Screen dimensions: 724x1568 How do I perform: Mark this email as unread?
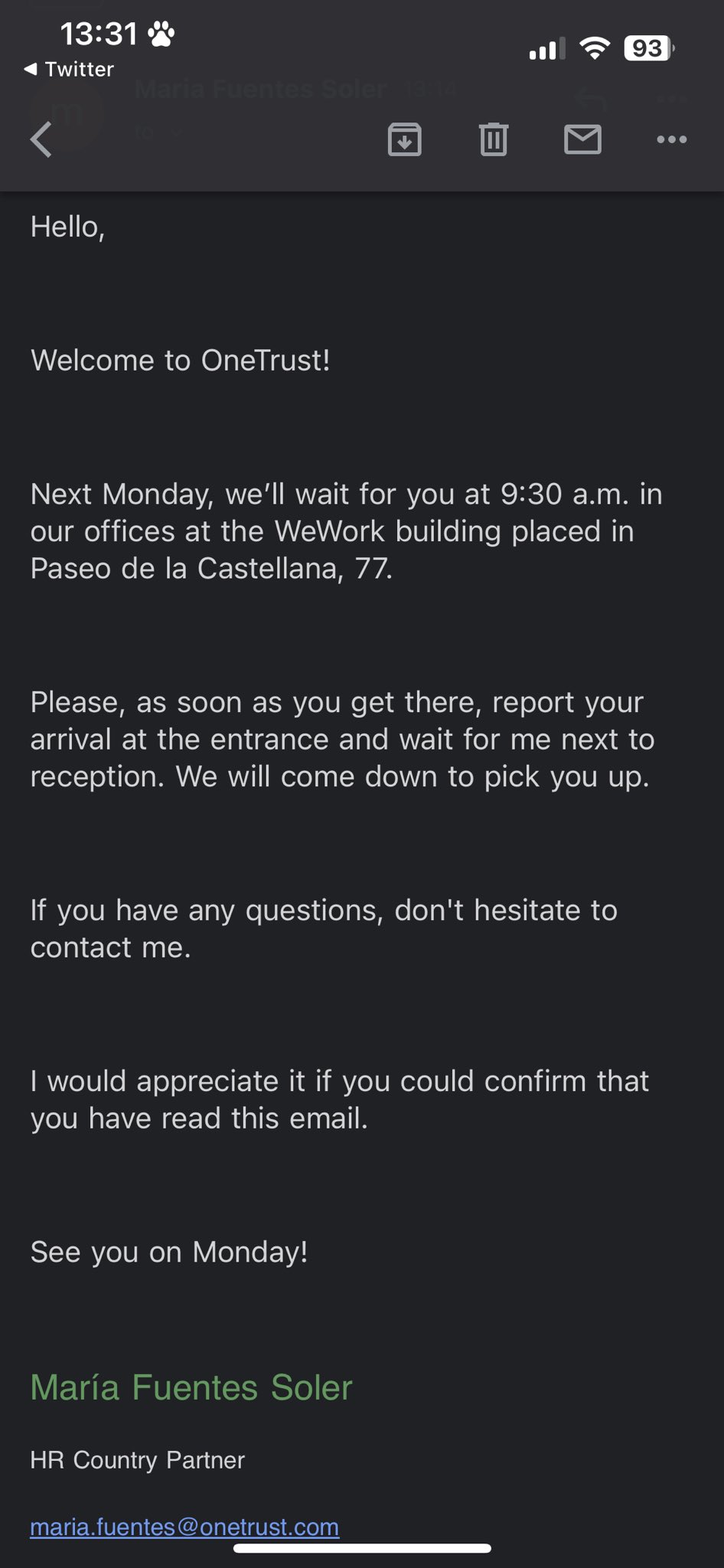(x=582, y=139)
